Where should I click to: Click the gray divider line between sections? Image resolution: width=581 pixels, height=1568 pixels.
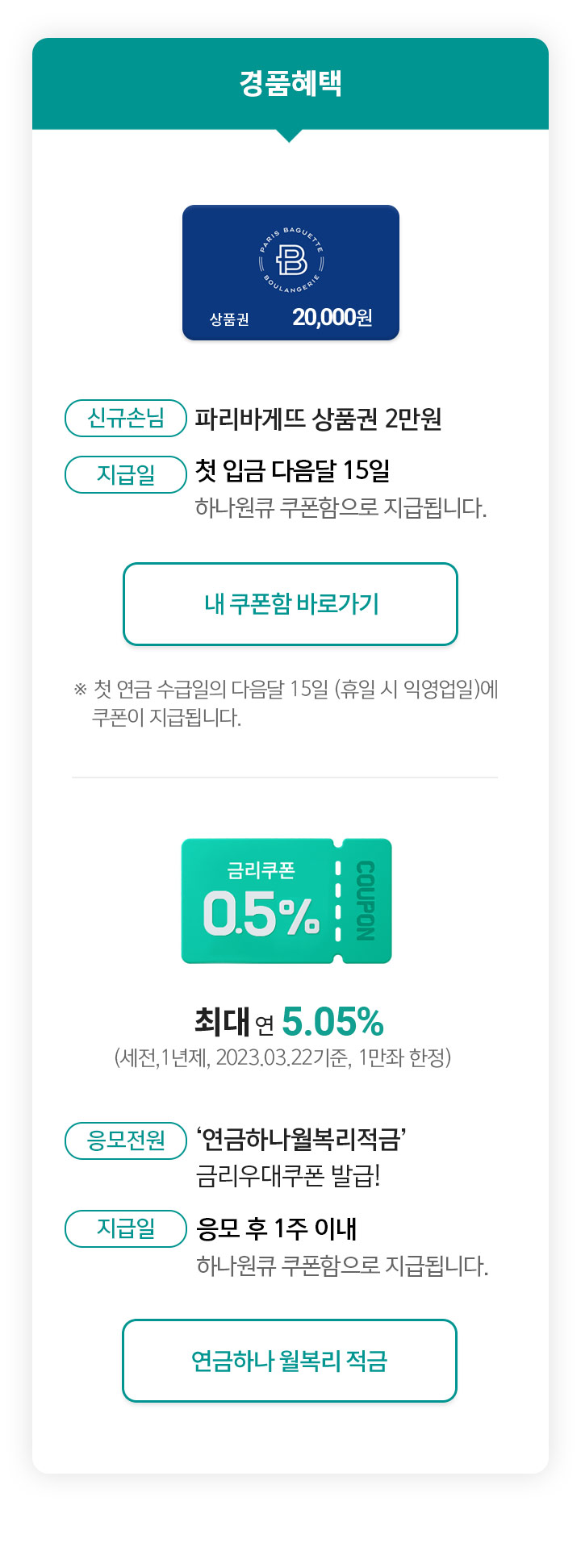(x=290, y=776)
